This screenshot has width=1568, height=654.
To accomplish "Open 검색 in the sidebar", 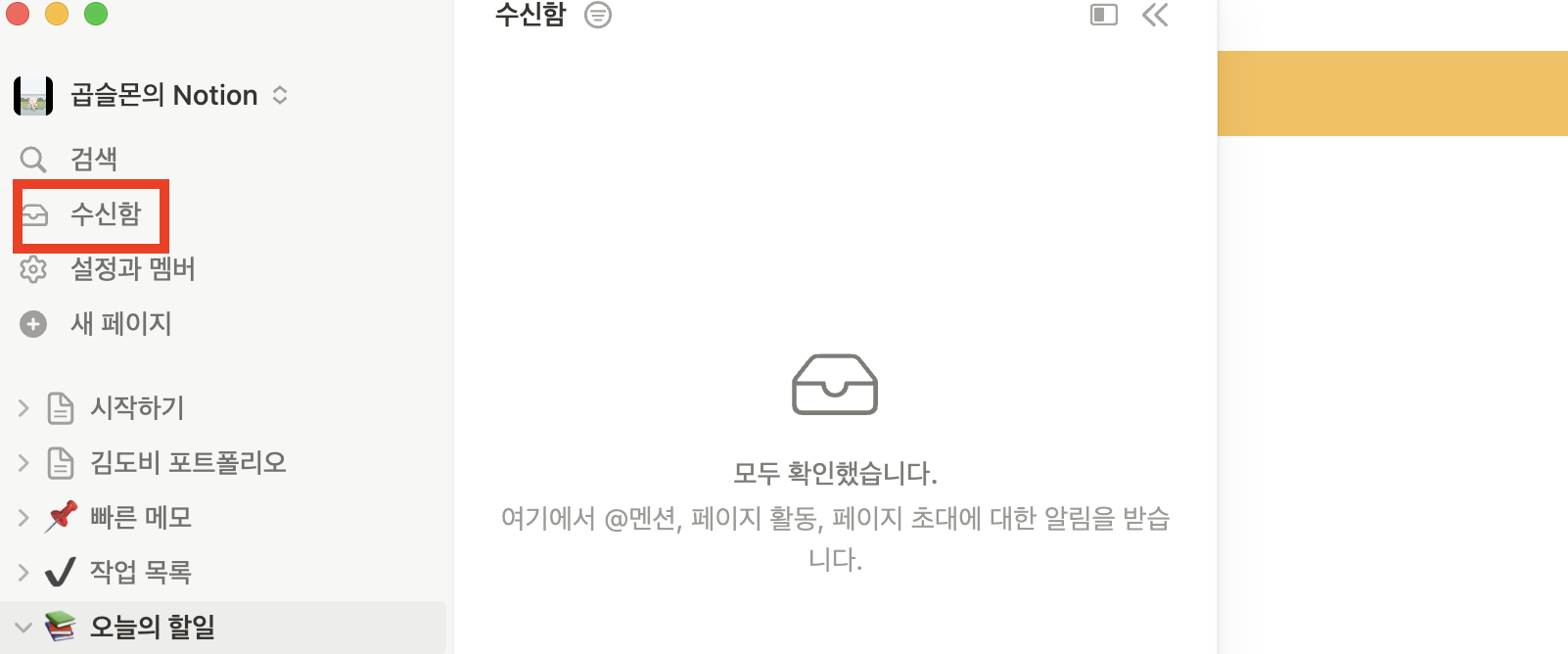I will tap(94, 159).
